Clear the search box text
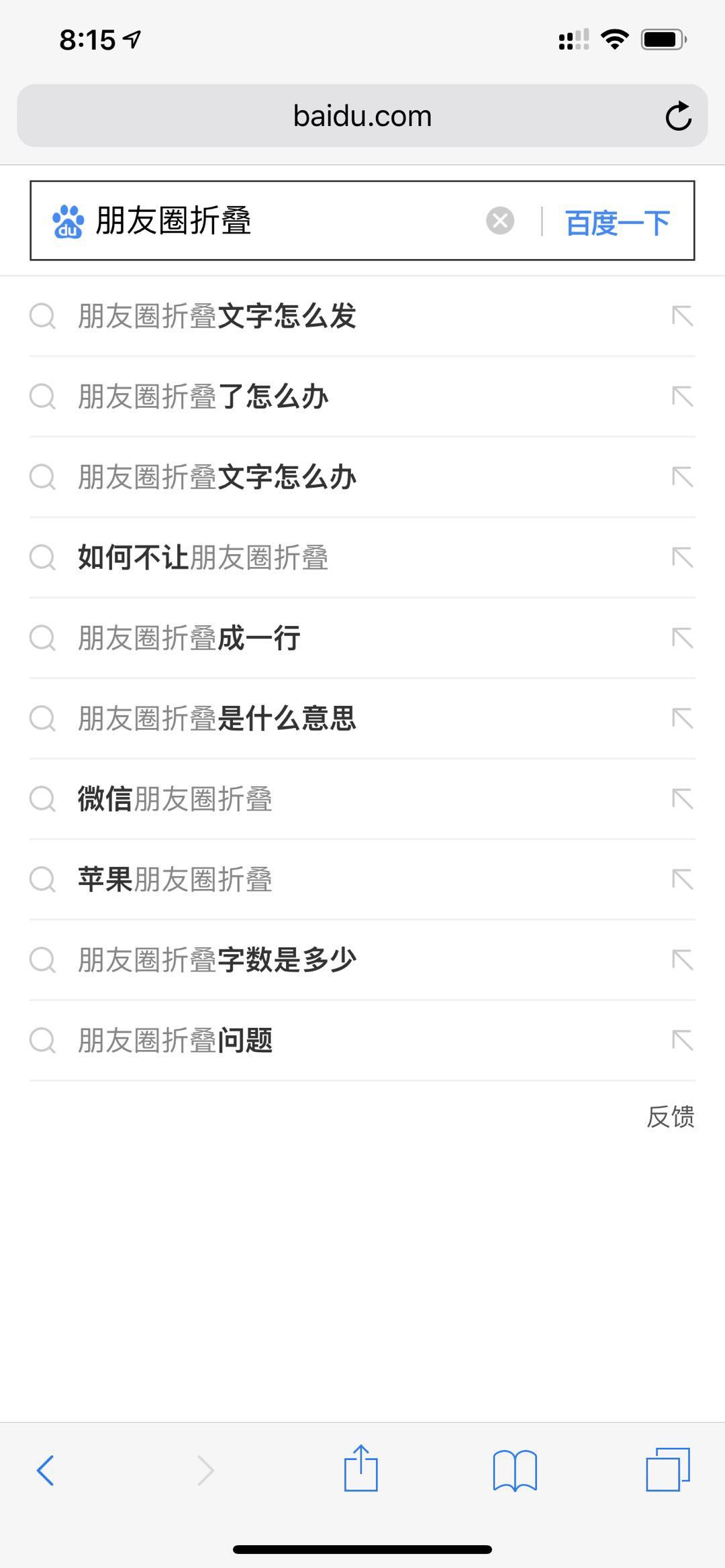 click(x=500, y=221)
